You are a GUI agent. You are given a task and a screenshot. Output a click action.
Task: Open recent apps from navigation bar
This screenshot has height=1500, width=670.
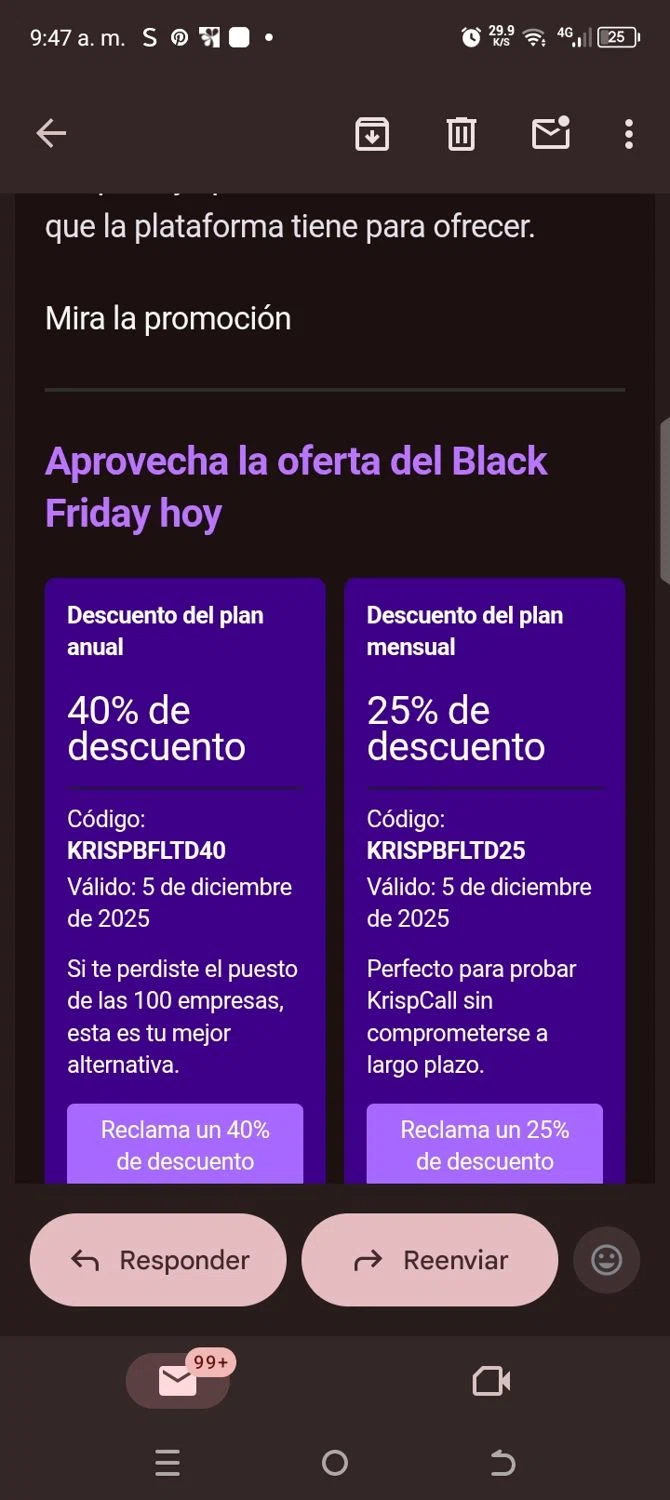click(168, 1464)
